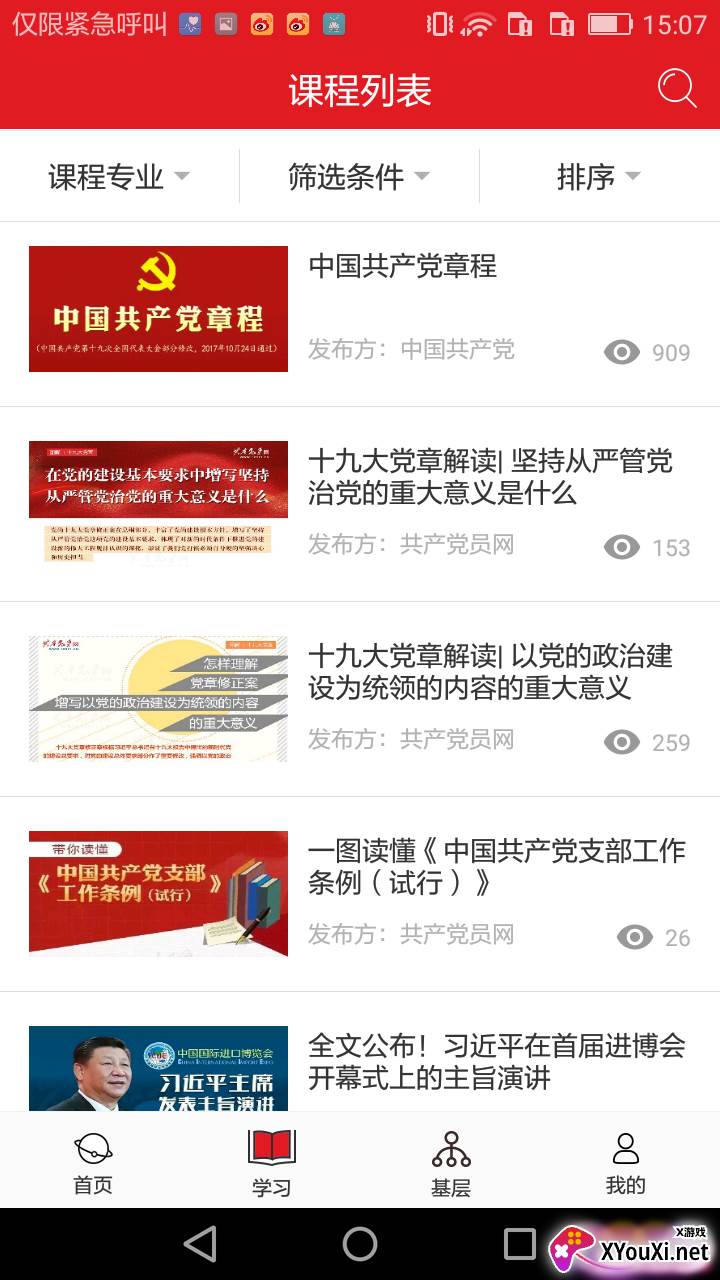The height and width of the screenshot is (1280, 720).
Task: Open course on 坚持从严管党治党的重大意义
Action: pos(360,504)
